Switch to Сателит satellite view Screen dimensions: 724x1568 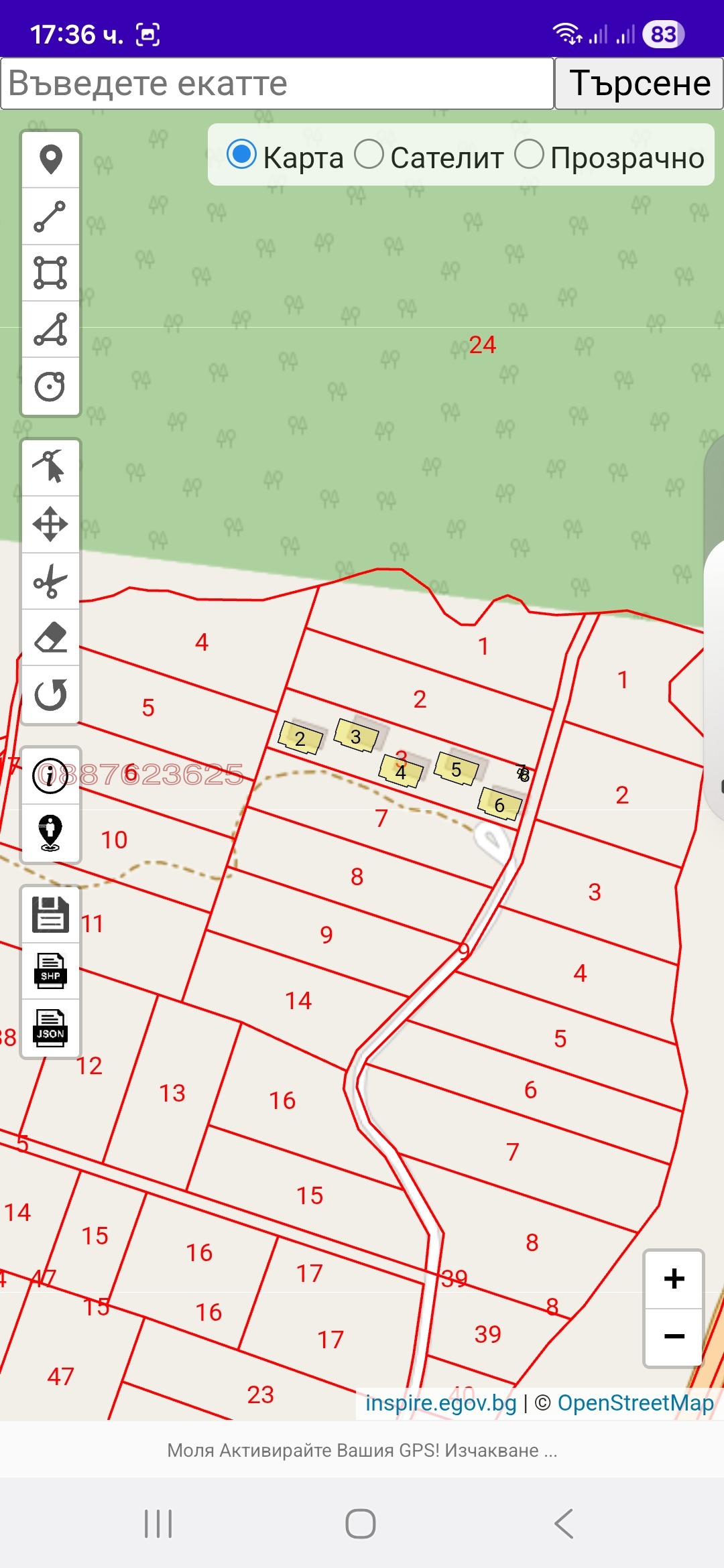(369, 154)
